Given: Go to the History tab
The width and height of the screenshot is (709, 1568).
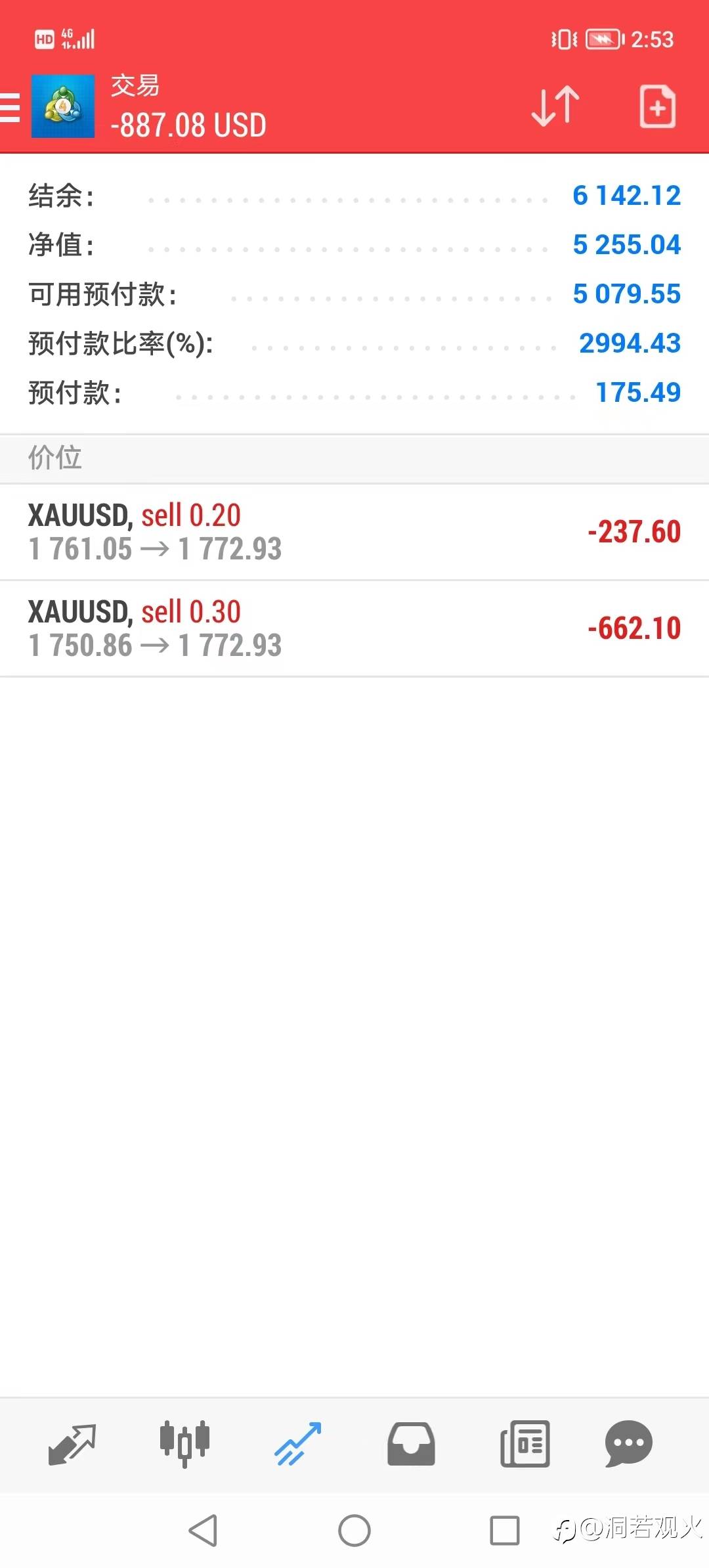Looking at the screenshot, I should click(411, 1444).
